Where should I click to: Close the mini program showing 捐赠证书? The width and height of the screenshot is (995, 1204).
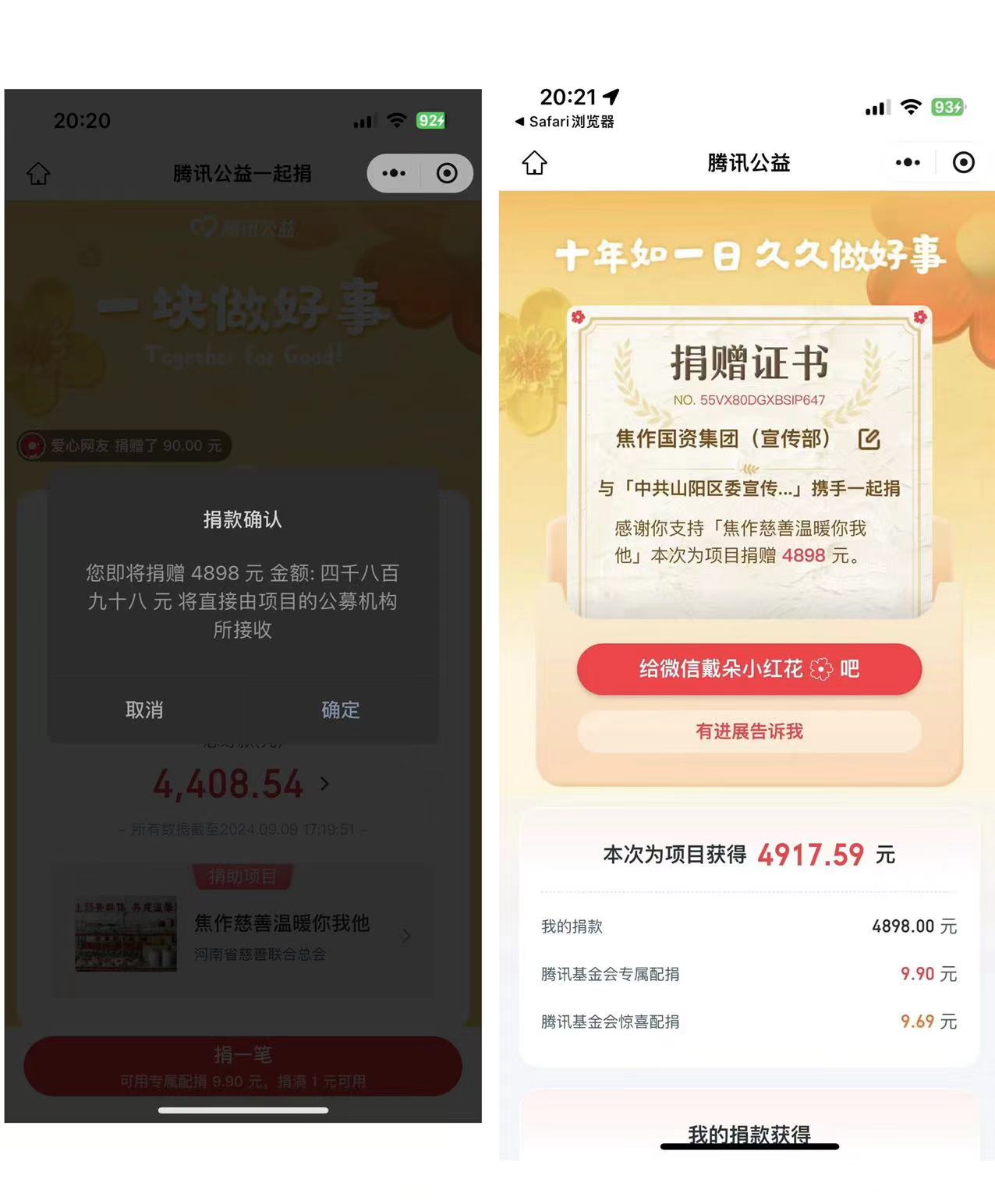click(964, 162)
